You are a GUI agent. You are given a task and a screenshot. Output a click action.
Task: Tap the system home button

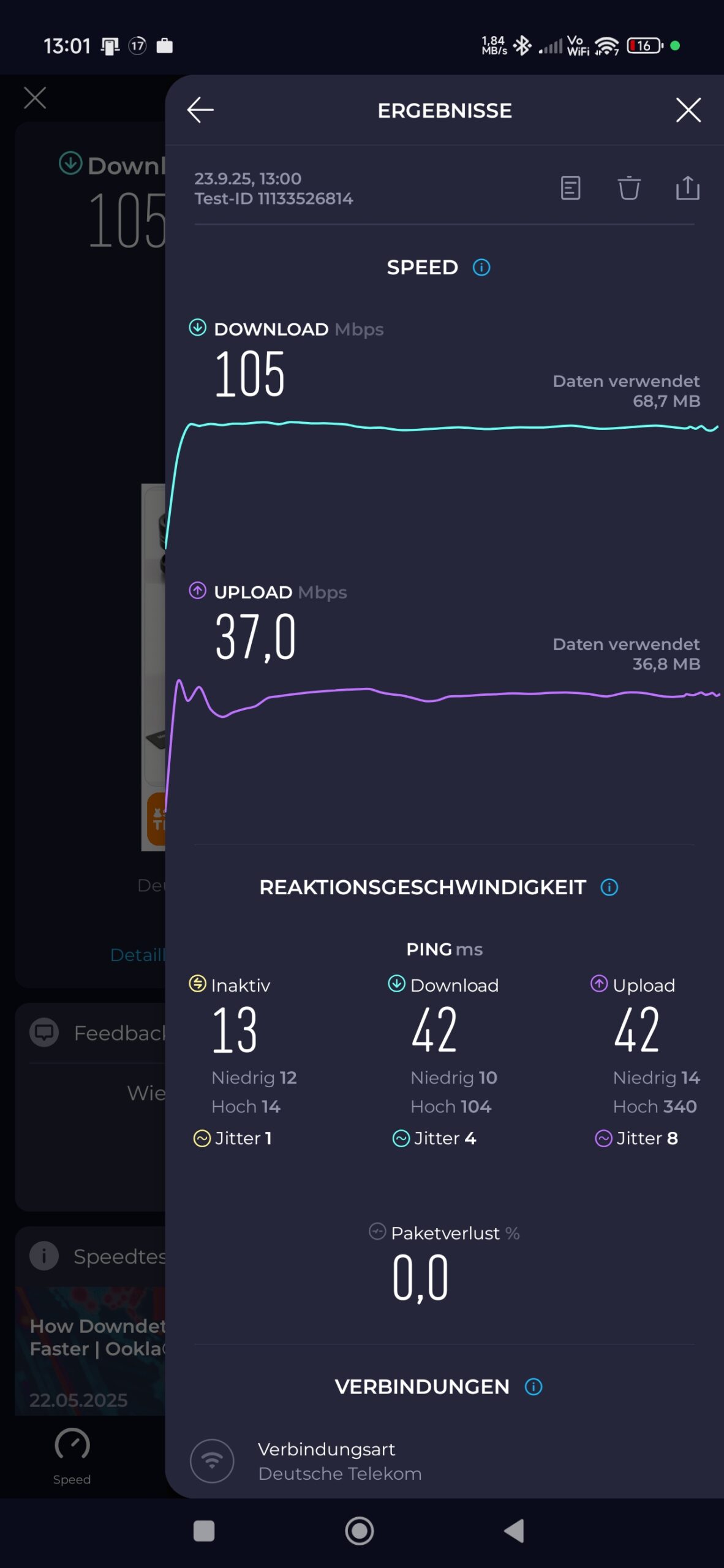[x=360, y=1531]
